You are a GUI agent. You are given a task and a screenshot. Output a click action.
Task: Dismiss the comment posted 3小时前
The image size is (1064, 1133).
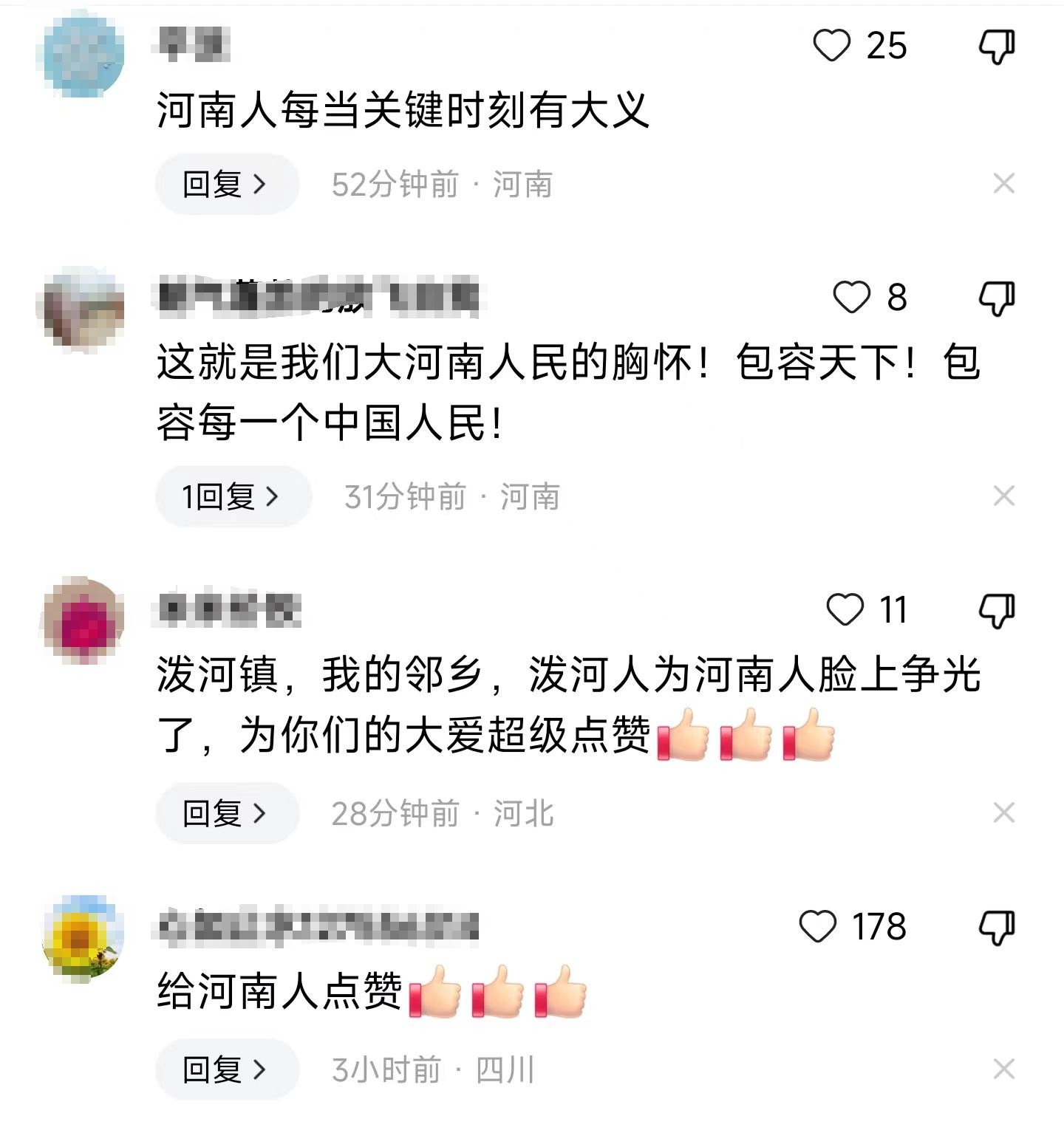[x=1003, y=1069]
